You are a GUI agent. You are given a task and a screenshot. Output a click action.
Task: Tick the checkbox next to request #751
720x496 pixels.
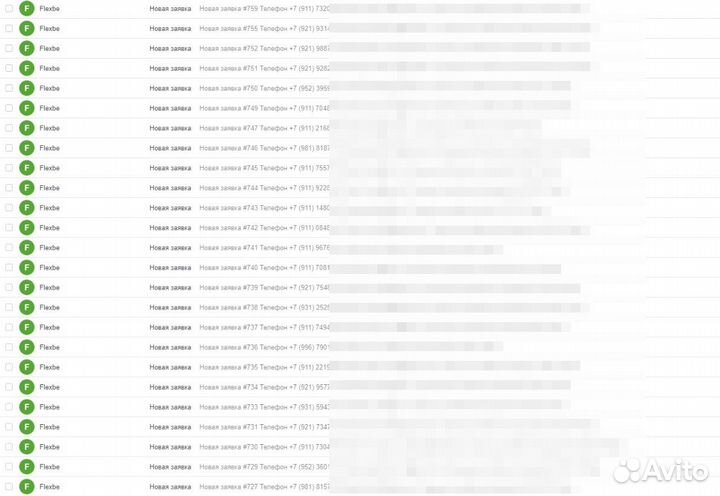pos(9,68)
